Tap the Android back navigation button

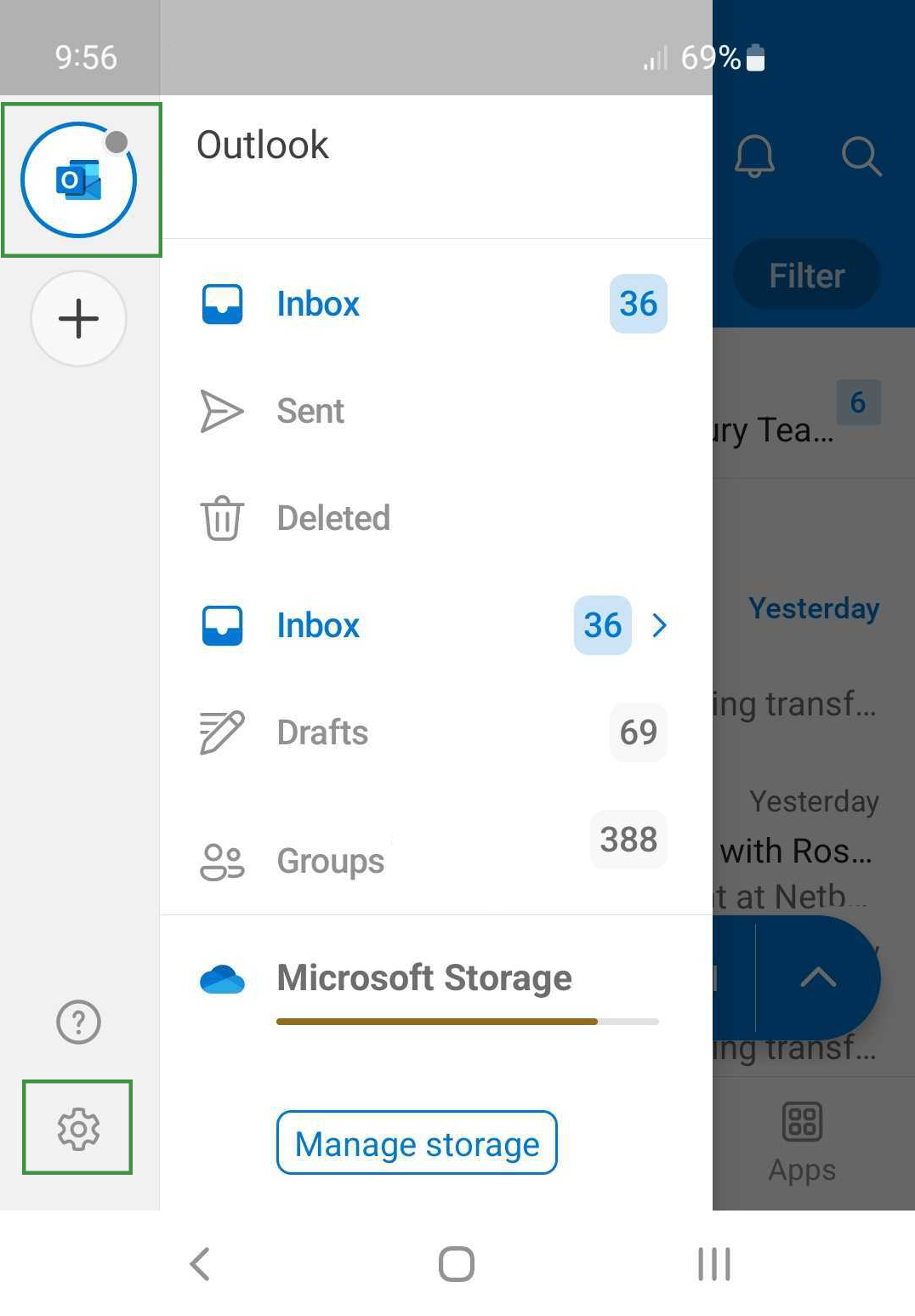click(x=200, y=1264)
